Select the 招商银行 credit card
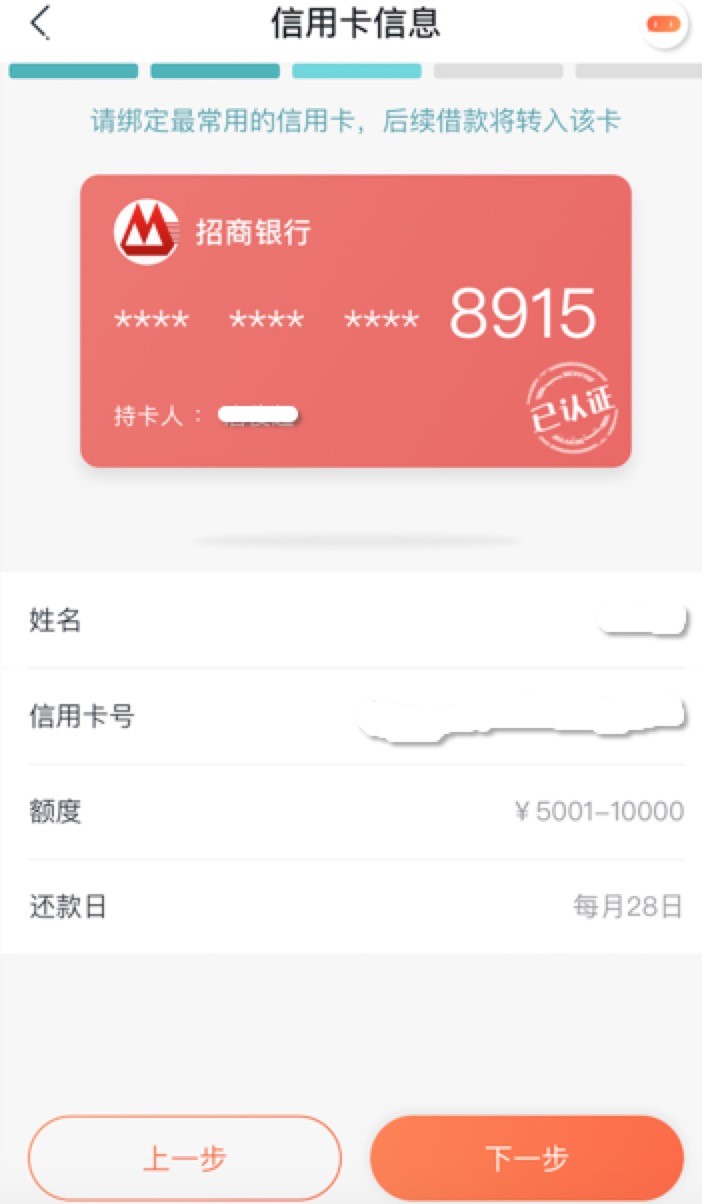The image size is (702, 1204). [x=356, y=321]
